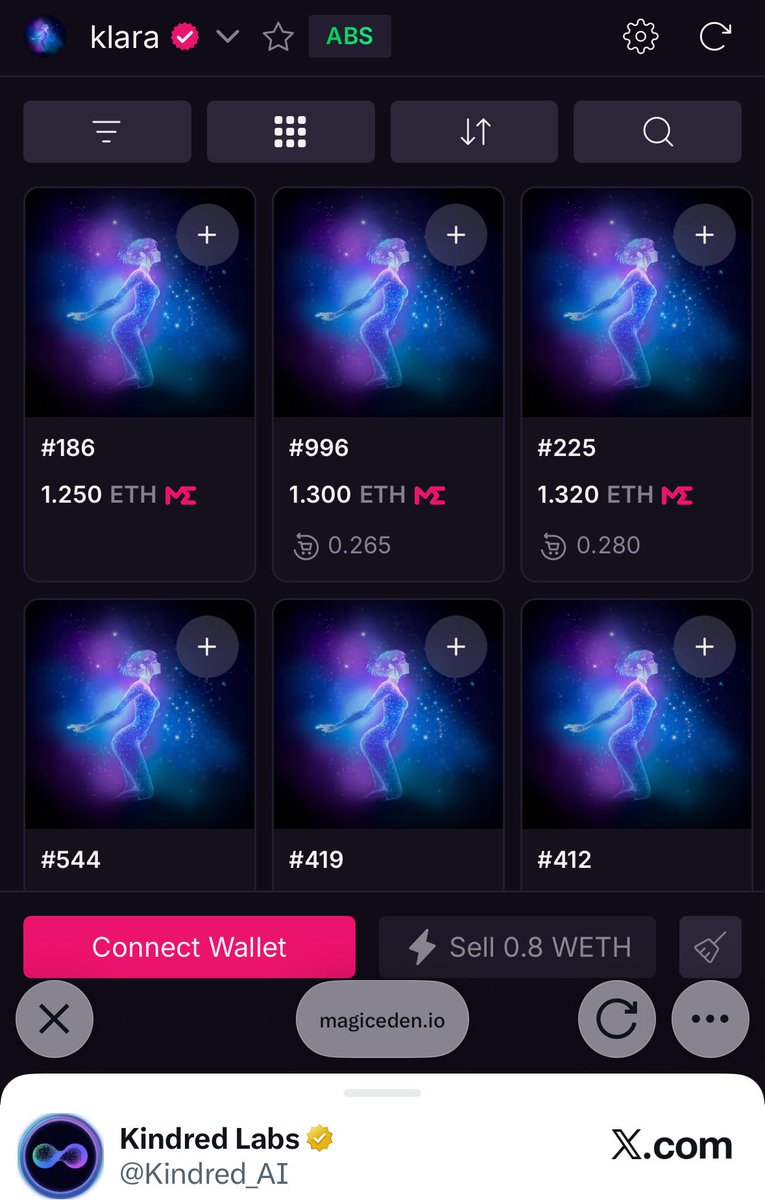Tap the Connect Wallet button

pos(189,947)
